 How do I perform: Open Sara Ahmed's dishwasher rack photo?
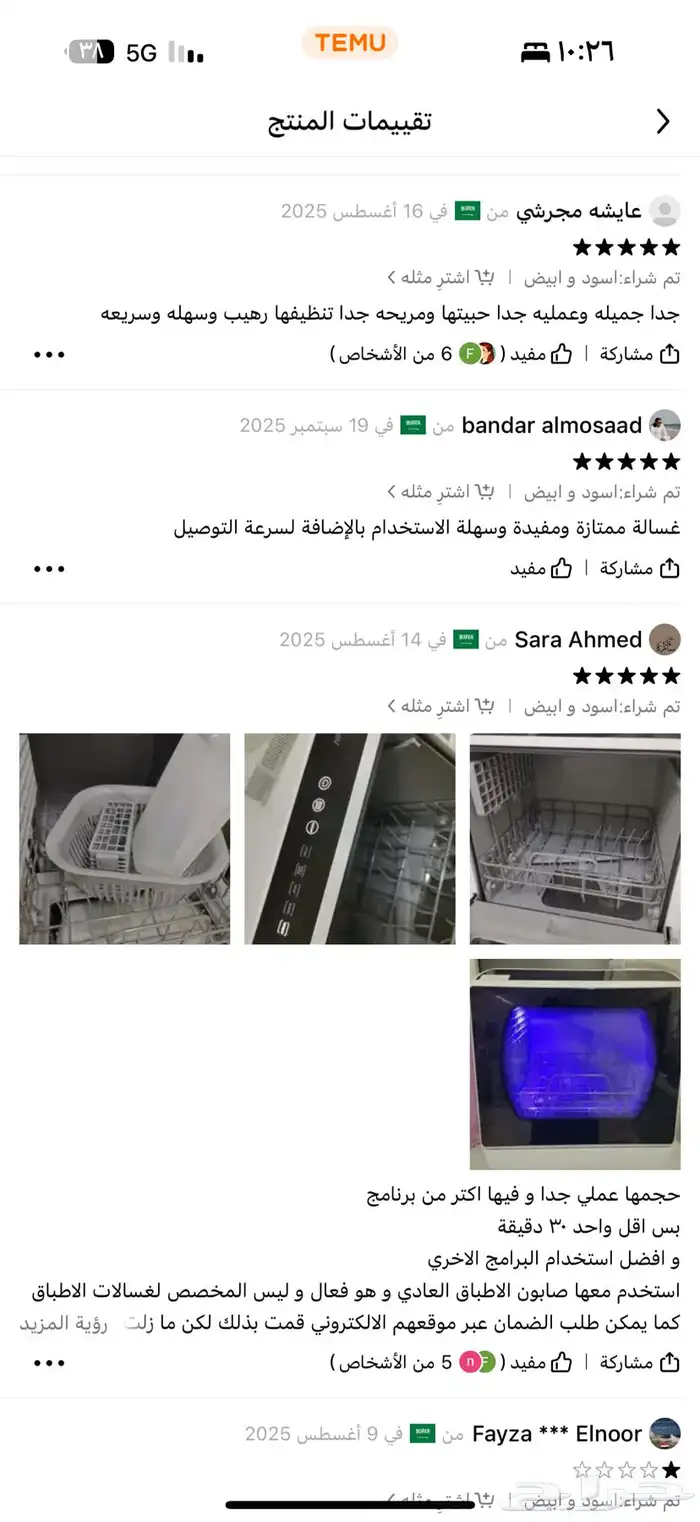[574, 838]
